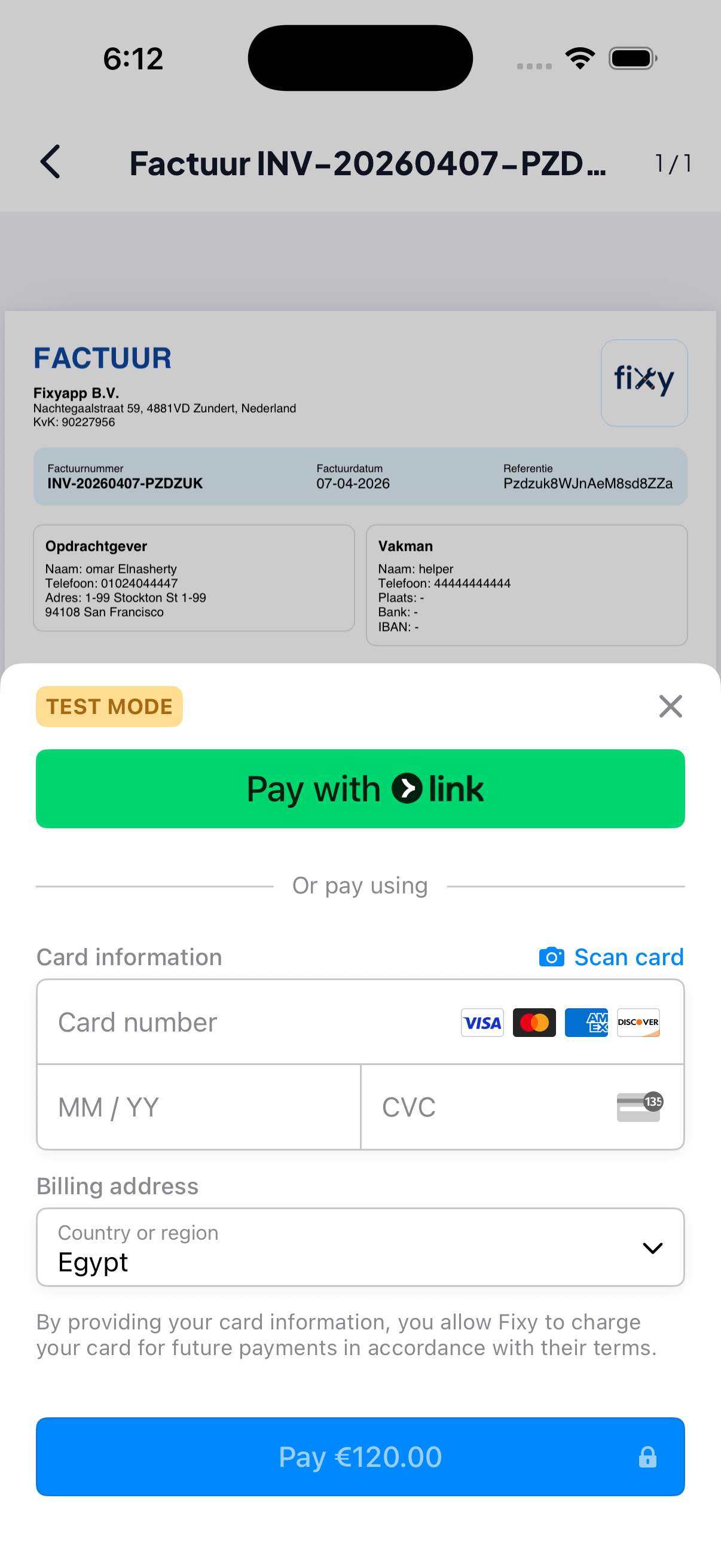Viewport: 721px width, 1568px height.
Task: Select the American Express card brand icon
Action: pos(586,1023)
